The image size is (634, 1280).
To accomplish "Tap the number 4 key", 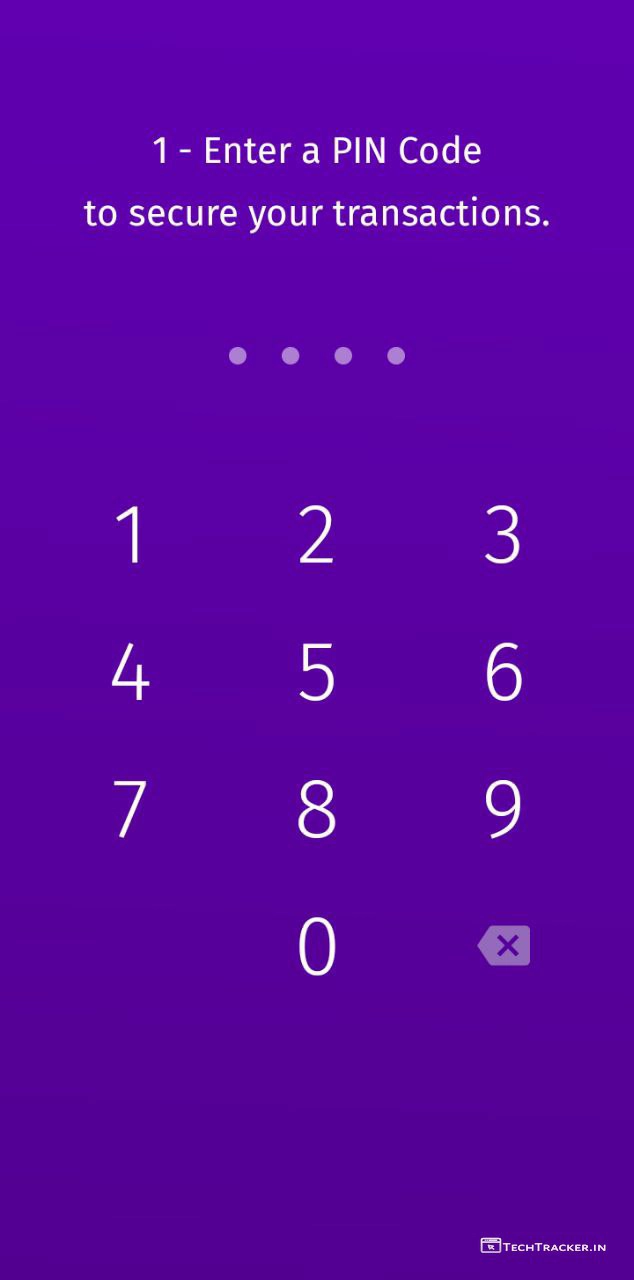I will coord(131,672).
